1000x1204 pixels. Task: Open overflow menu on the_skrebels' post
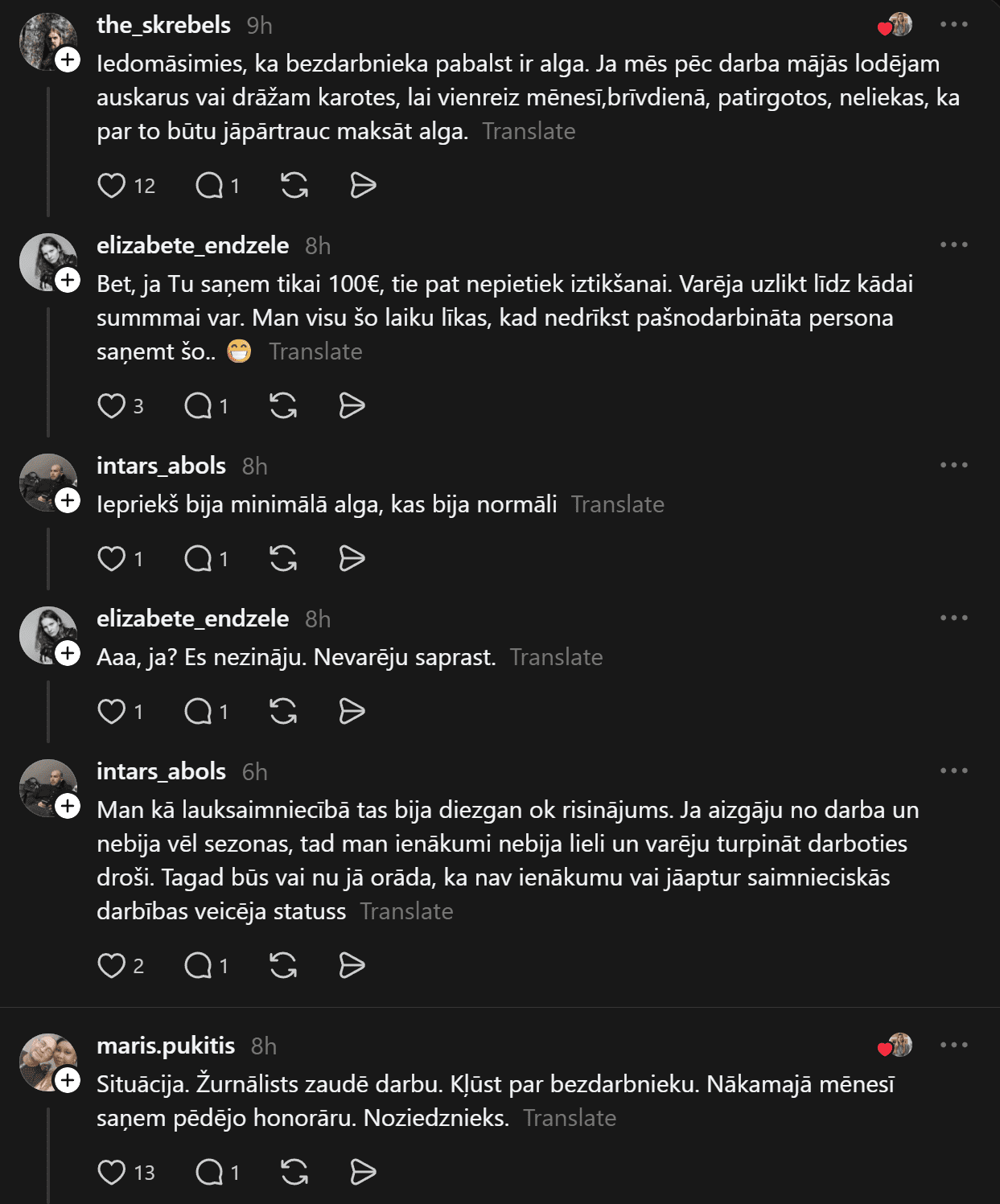point(953,25)
